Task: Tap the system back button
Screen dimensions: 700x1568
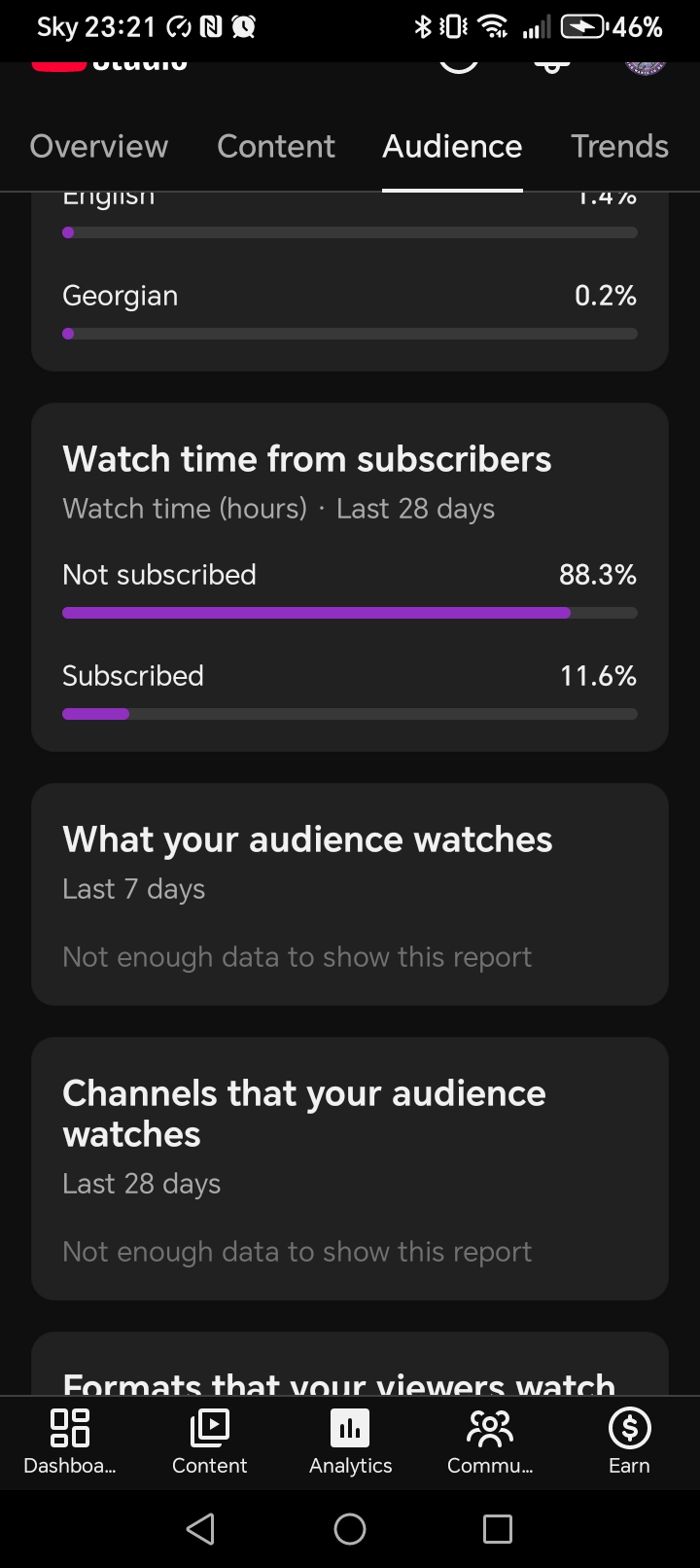Action: pyautogui.click(x=200, y=1529)
